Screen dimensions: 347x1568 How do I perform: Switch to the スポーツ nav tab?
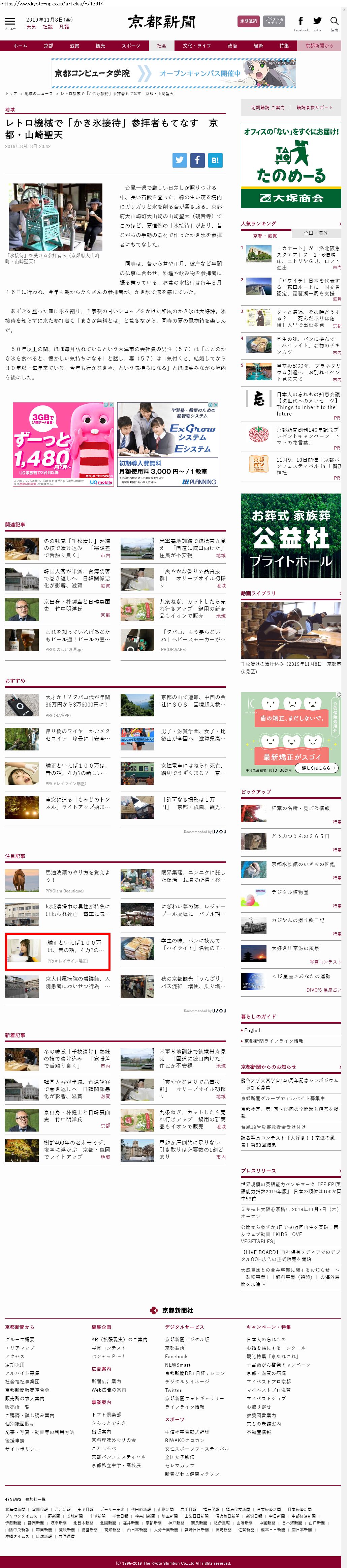click(131, 46)
